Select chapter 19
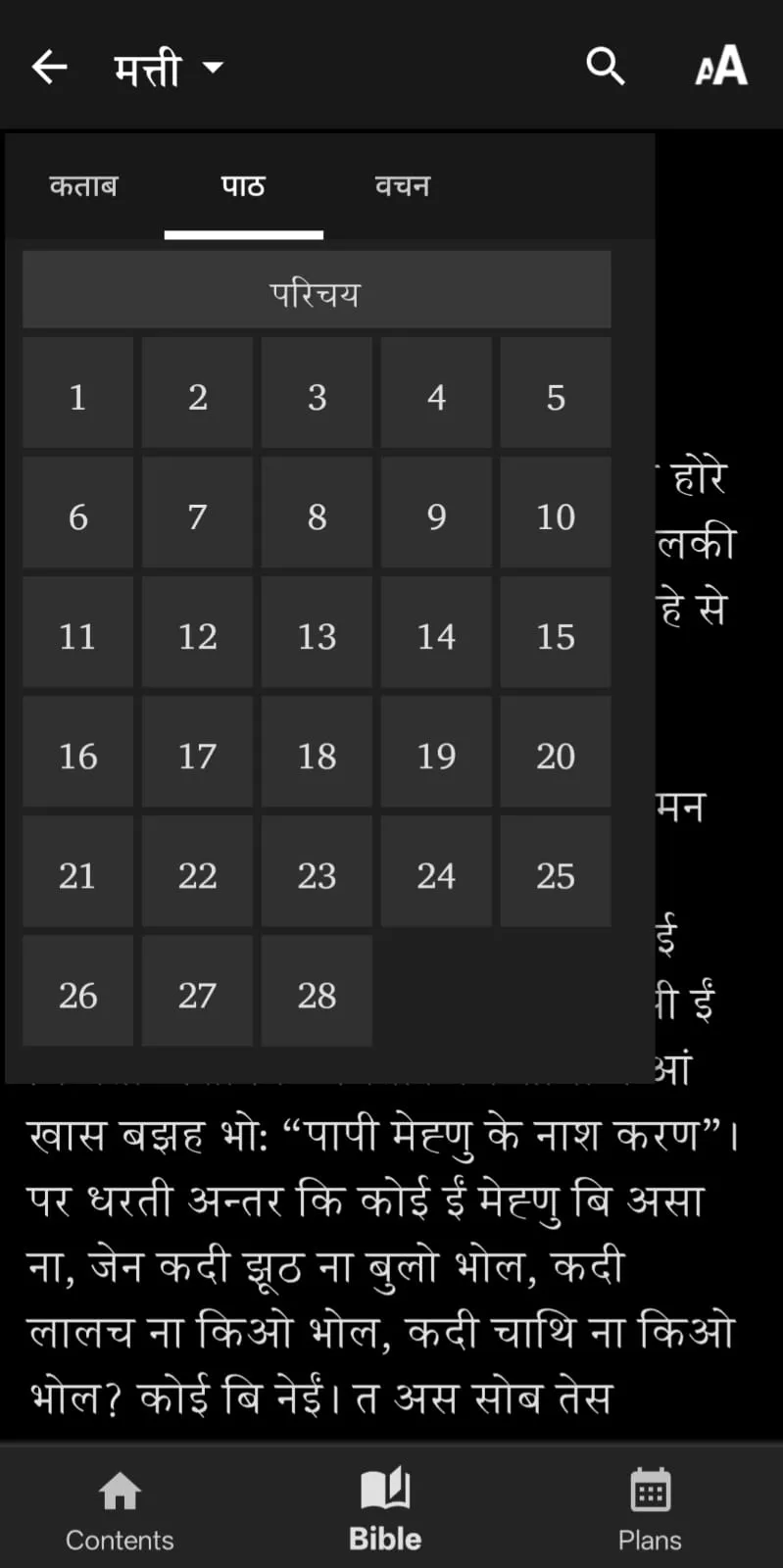Image resolution: width=783 pixels, height=1568 pixels. [x=436, y=753]
